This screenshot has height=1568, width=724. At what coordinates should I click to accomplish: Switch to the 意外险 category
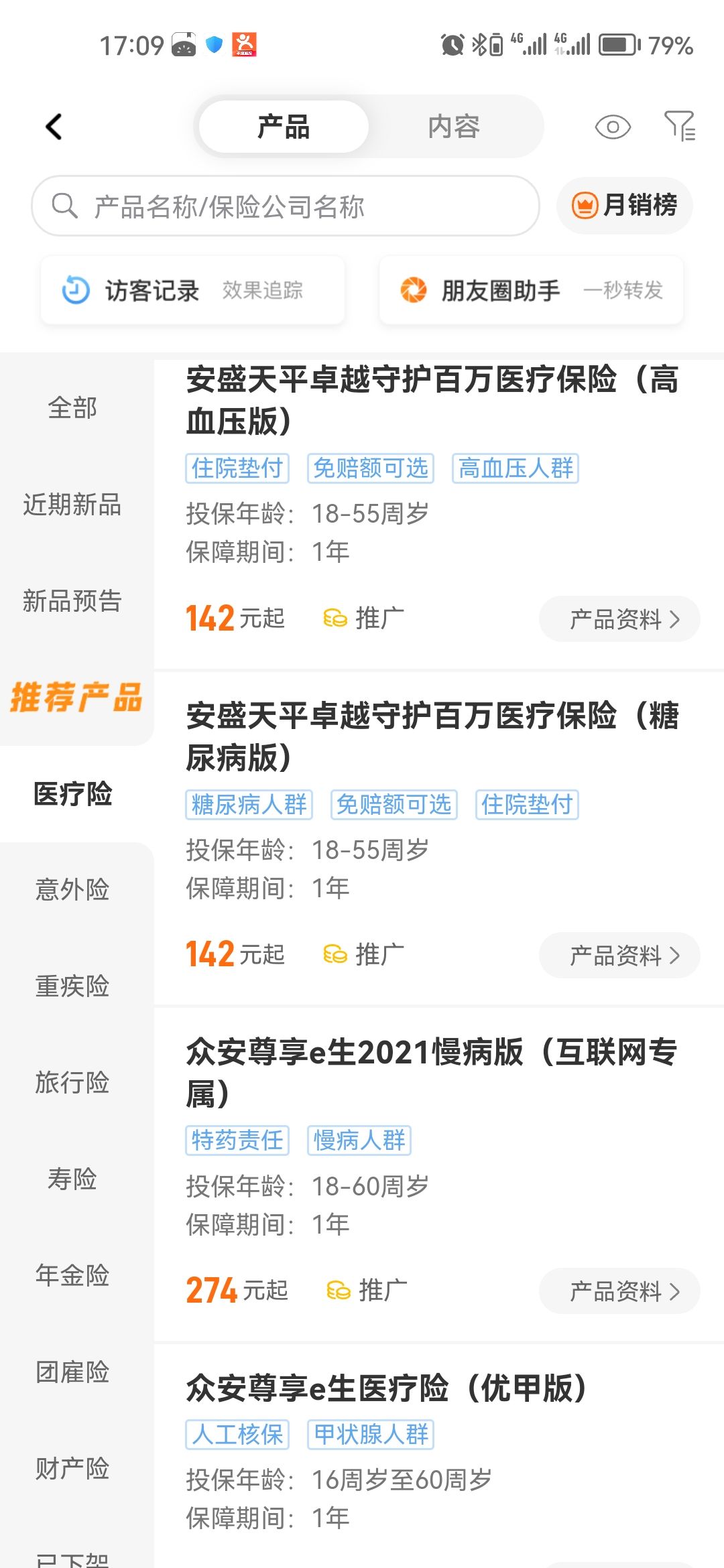72,890
